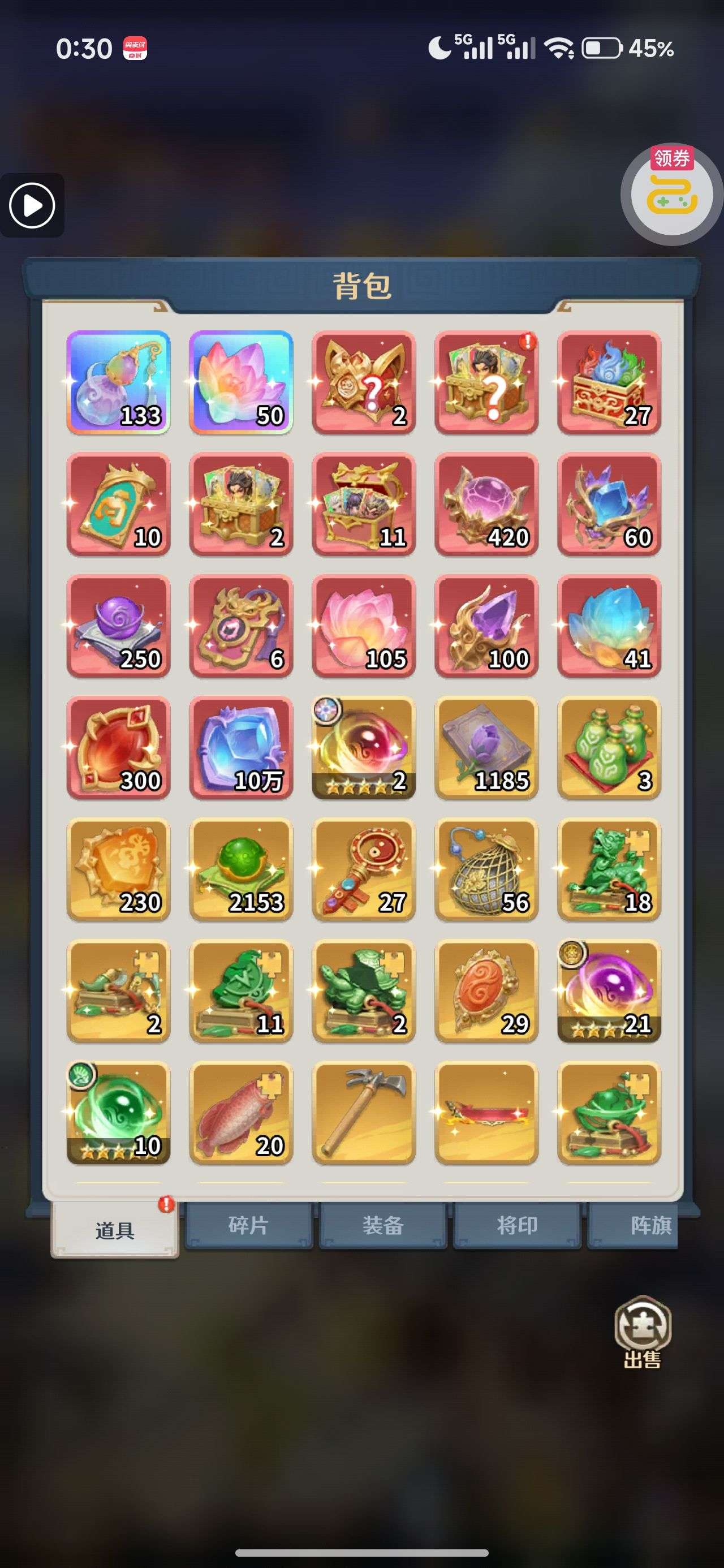Select the 道具 tab

click(114, 1230)
